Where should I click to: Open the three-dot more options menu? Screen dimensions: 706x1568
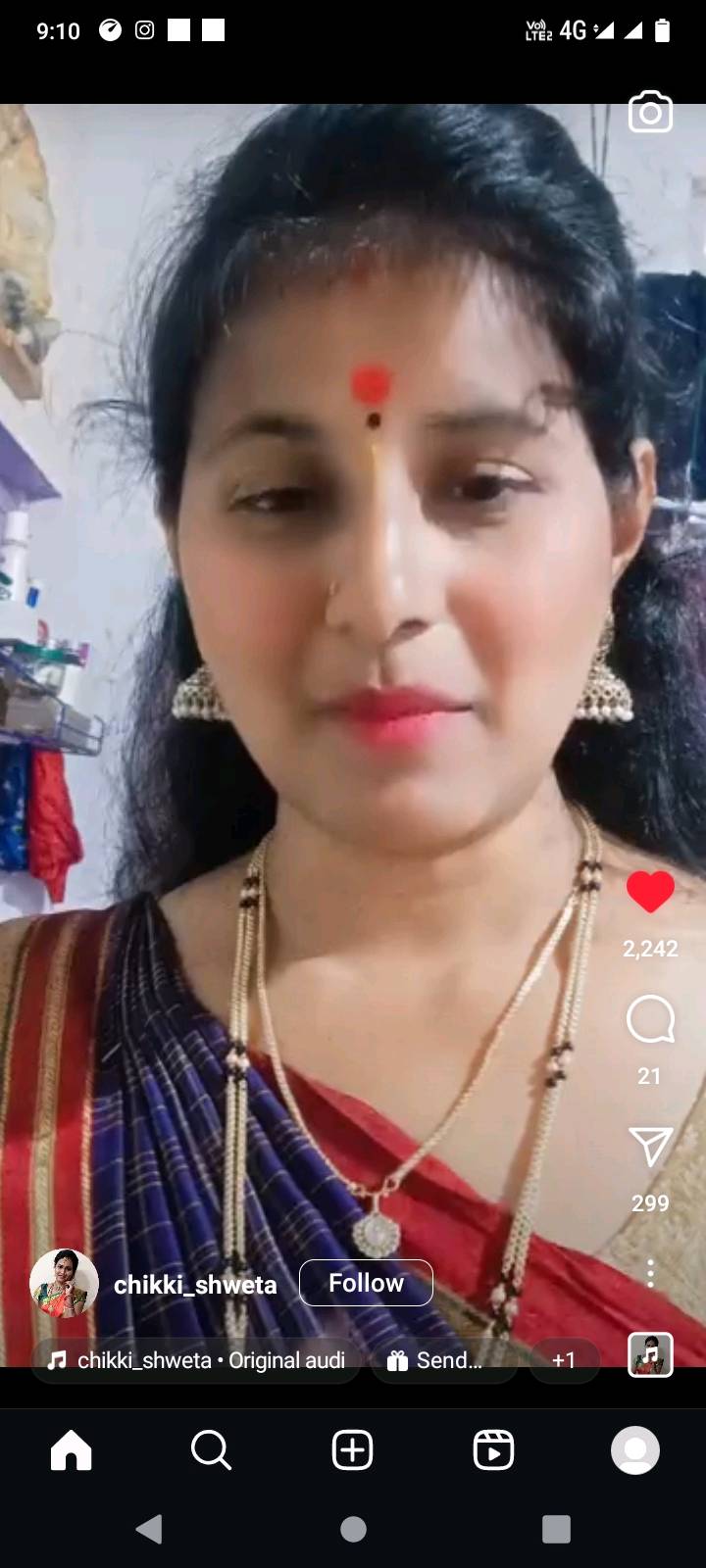coord(650,1273)
